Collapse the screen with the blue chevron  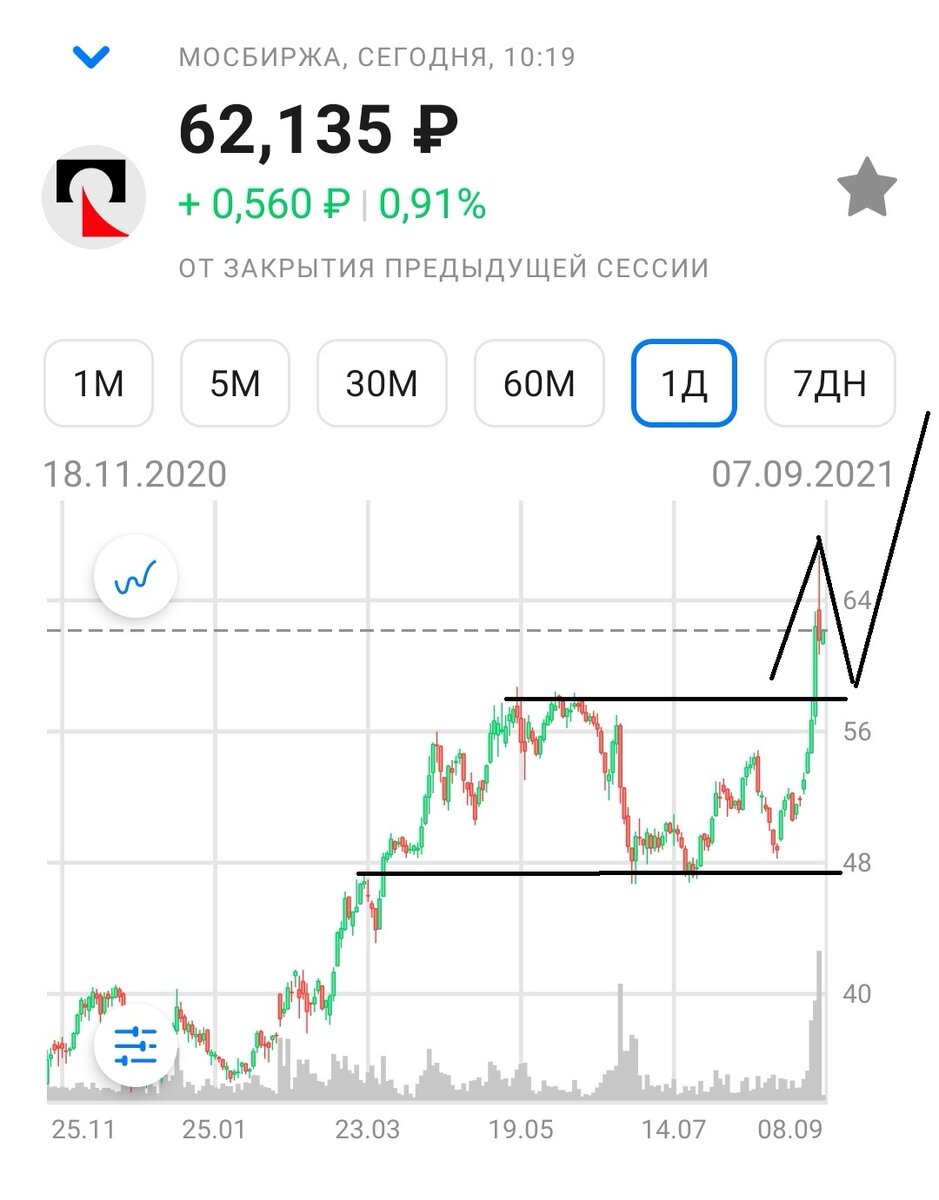(91, 58)
